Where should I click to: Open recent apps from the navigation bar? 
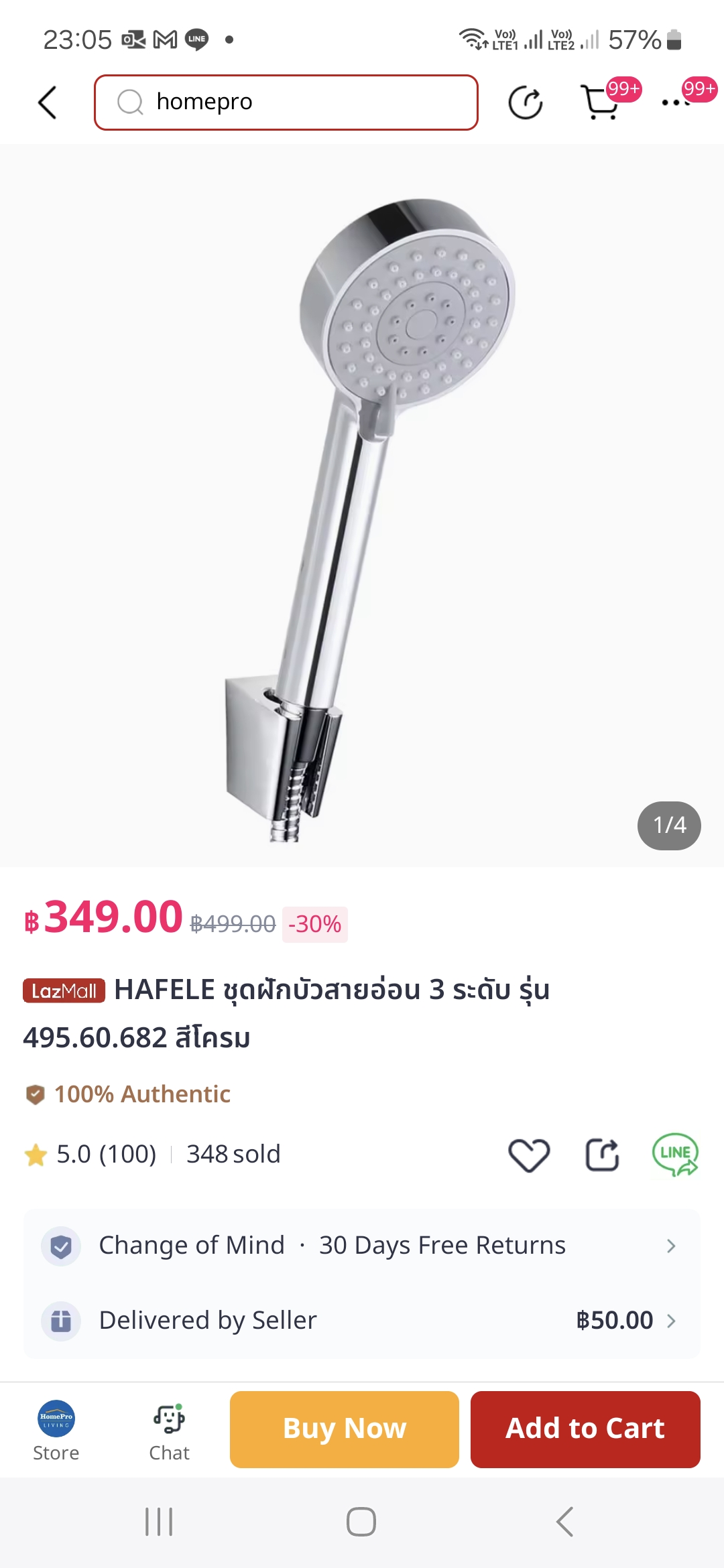159,1522
